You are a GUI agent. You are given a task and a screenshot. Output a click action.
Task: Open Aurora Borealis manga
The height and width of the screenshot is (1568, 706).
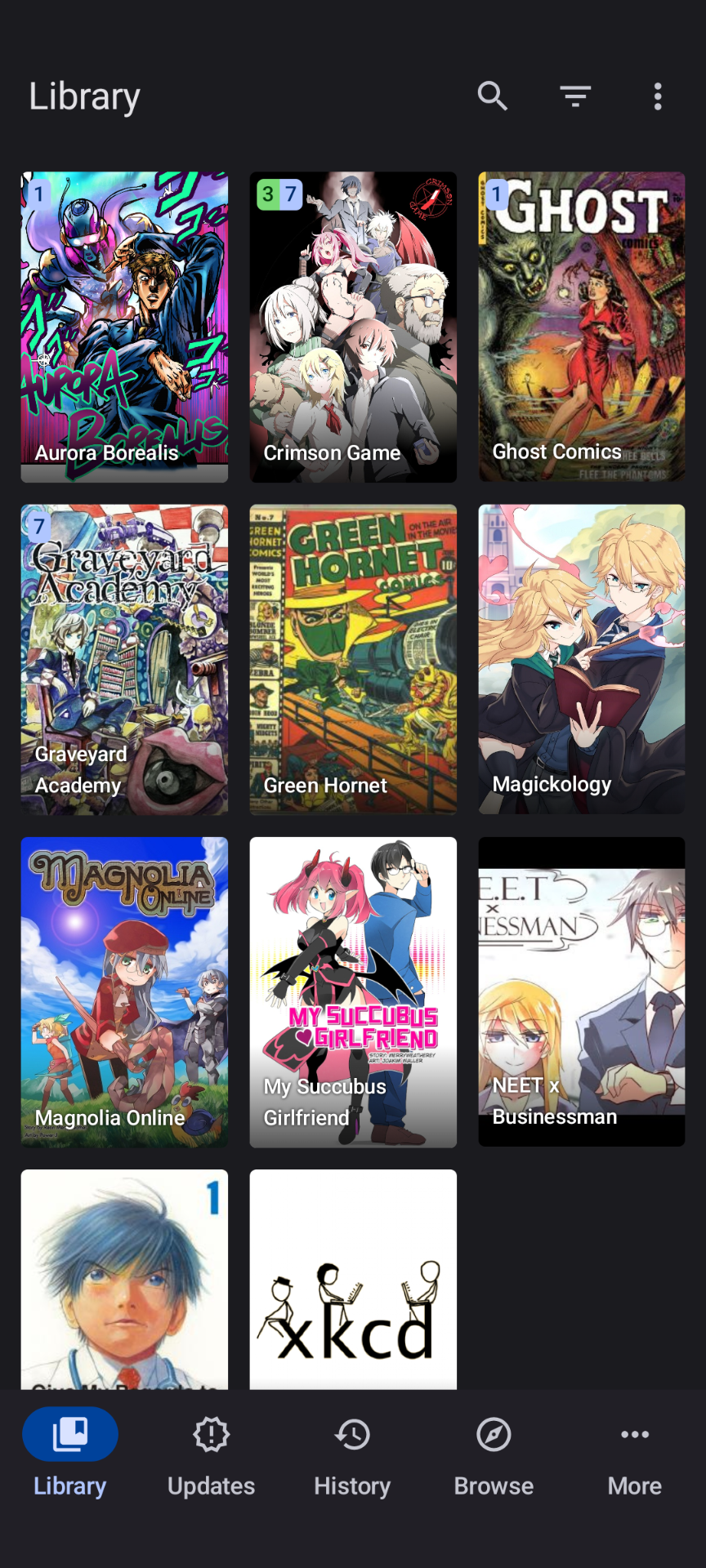tap(124, 327)
